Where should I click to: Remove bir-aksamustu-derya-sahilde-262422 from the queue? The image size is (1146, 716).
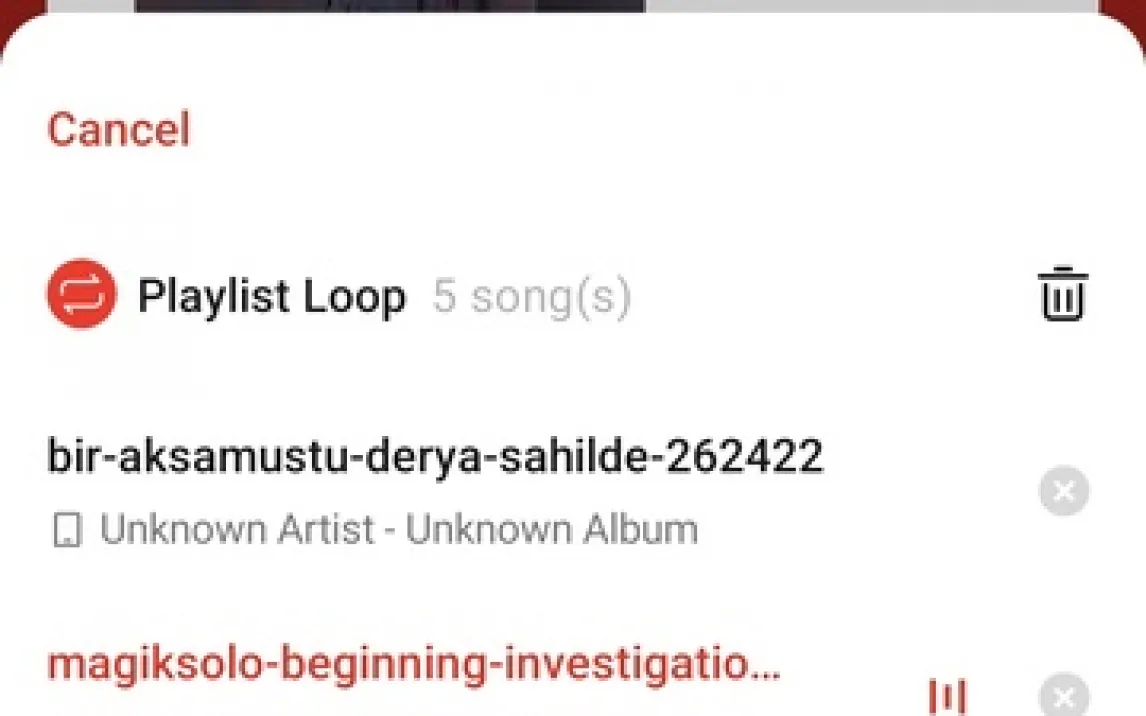tap(1063, 491)
